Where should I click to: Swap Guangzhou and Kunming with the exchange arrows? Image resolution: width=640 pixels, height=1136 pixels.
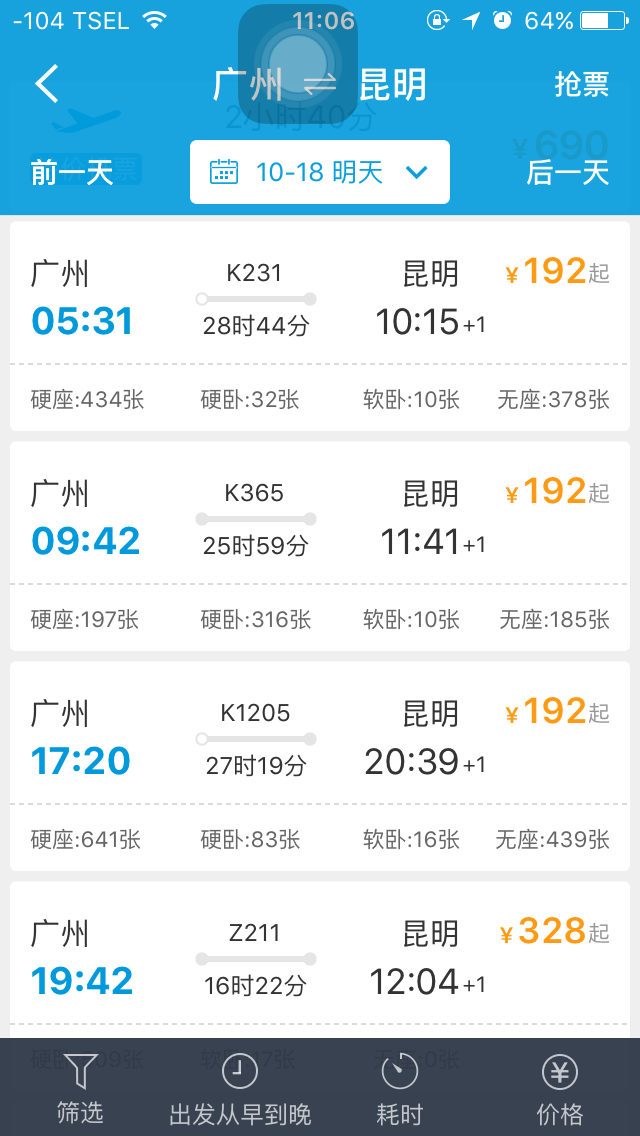coord(320,85)
